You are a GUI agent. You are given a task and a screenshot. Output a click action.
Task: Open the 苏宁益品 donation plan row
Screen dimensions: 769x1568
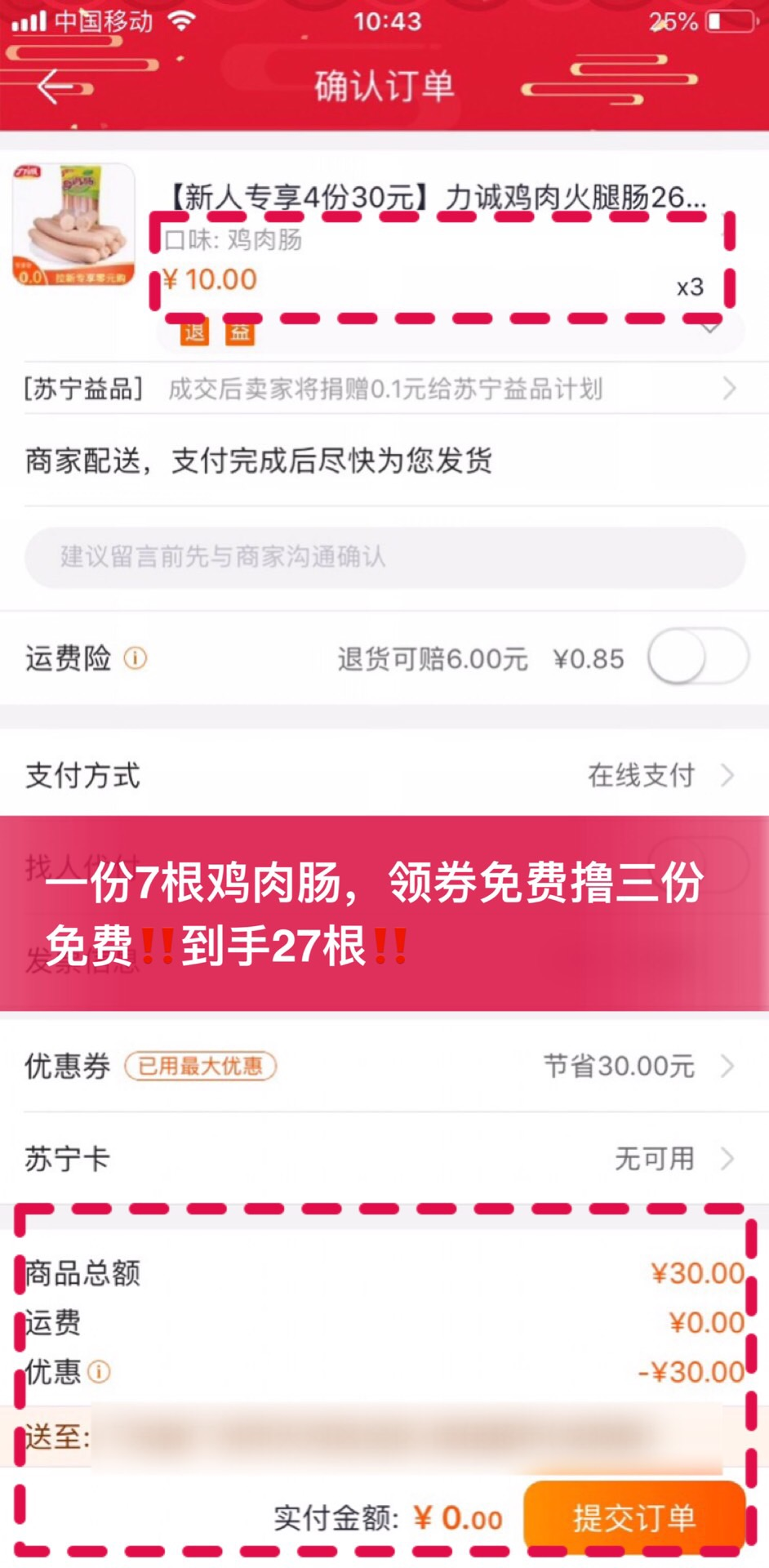[x=384, y=390]
